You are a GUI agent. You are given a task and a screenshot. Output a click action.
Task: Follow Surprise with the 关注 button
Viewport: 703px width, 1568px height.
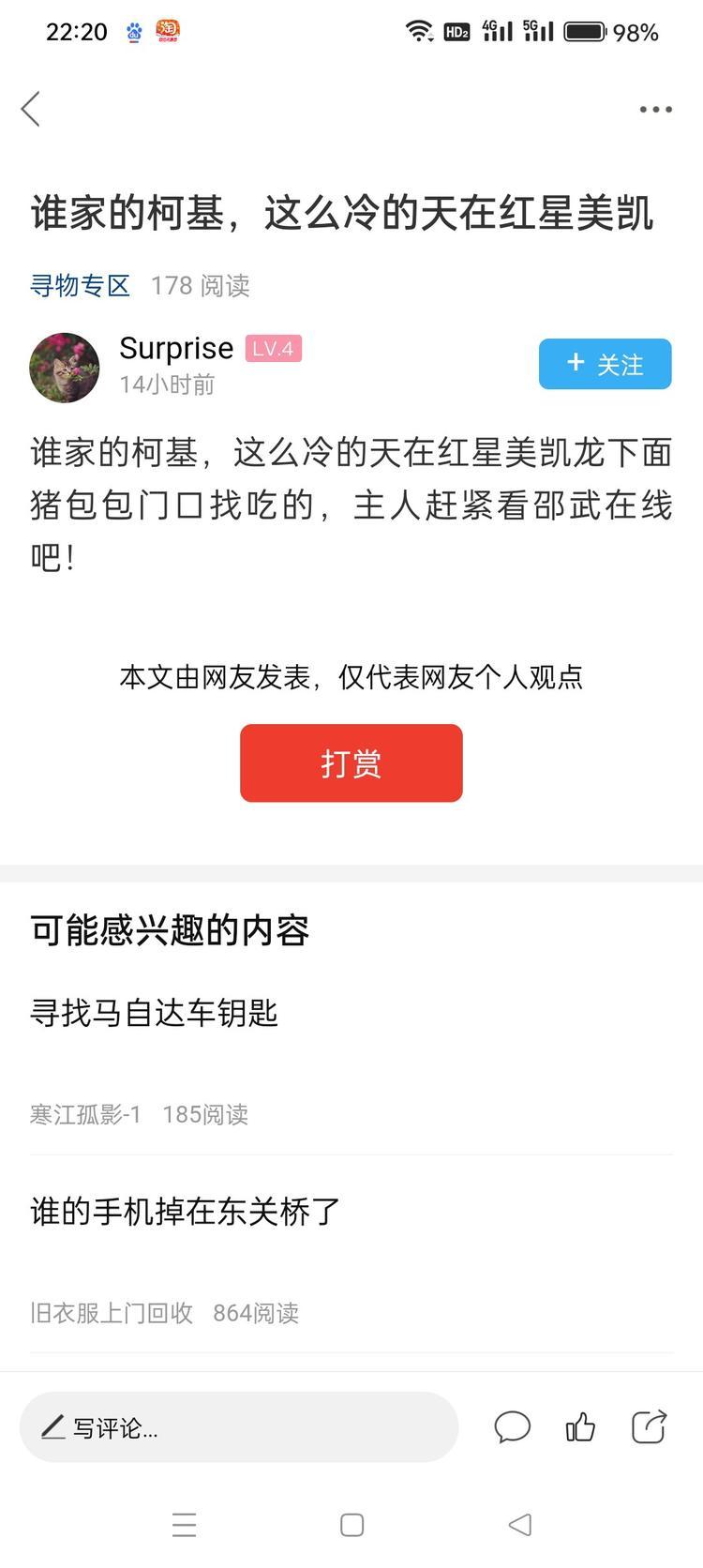tap(605, 364)
